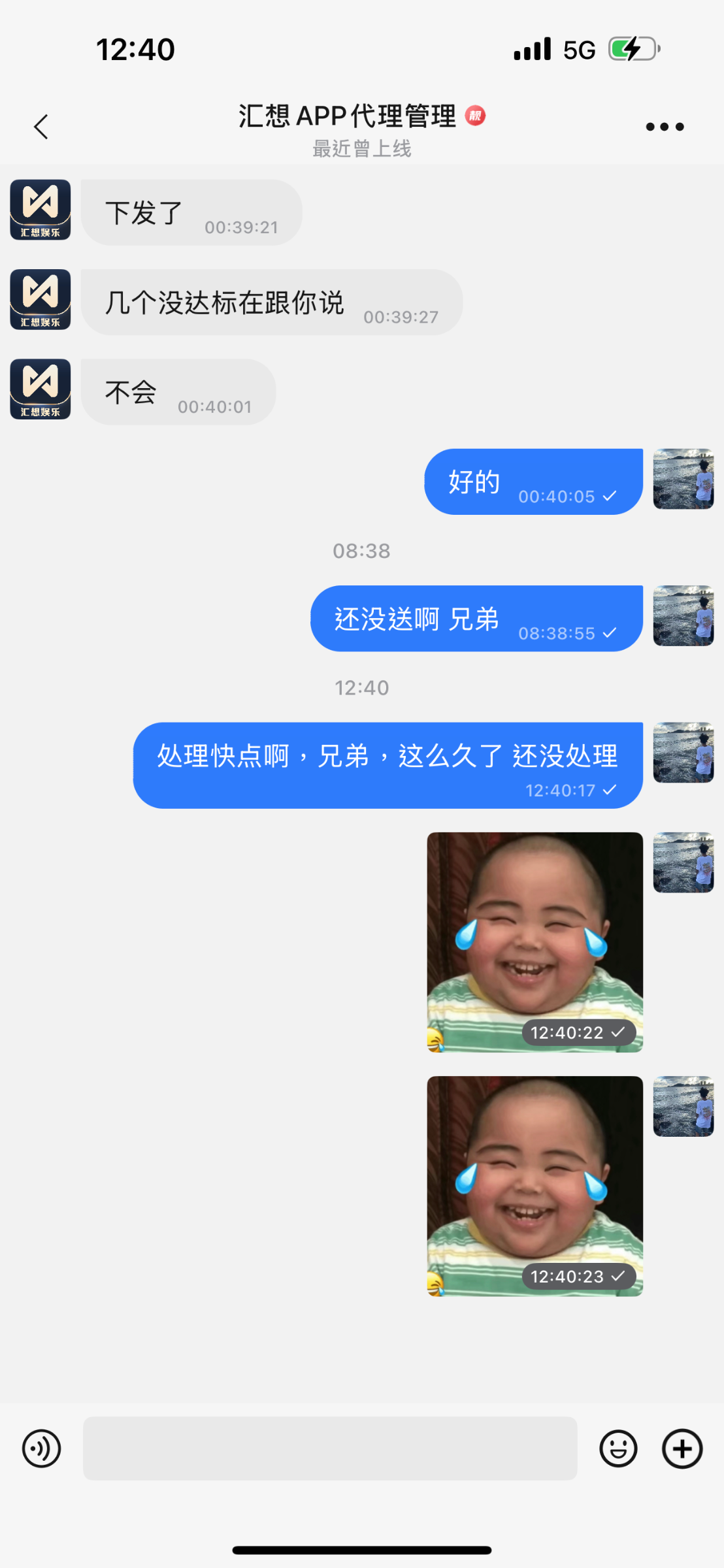View the sticker sent at 12:40:23
Viewport: 724px width, 1568px height.
click(535, 1186)
